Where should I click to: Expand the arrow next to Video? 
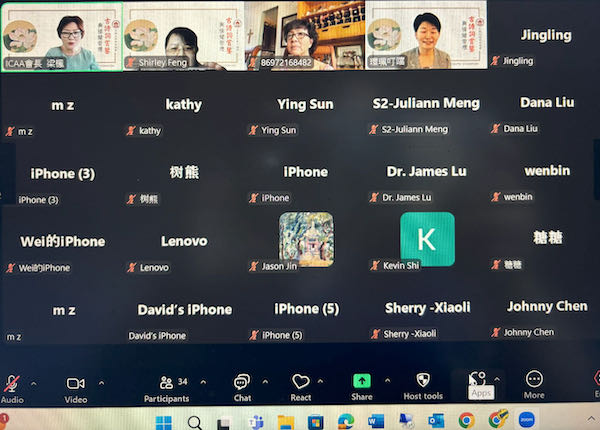(x=100, y=382)
